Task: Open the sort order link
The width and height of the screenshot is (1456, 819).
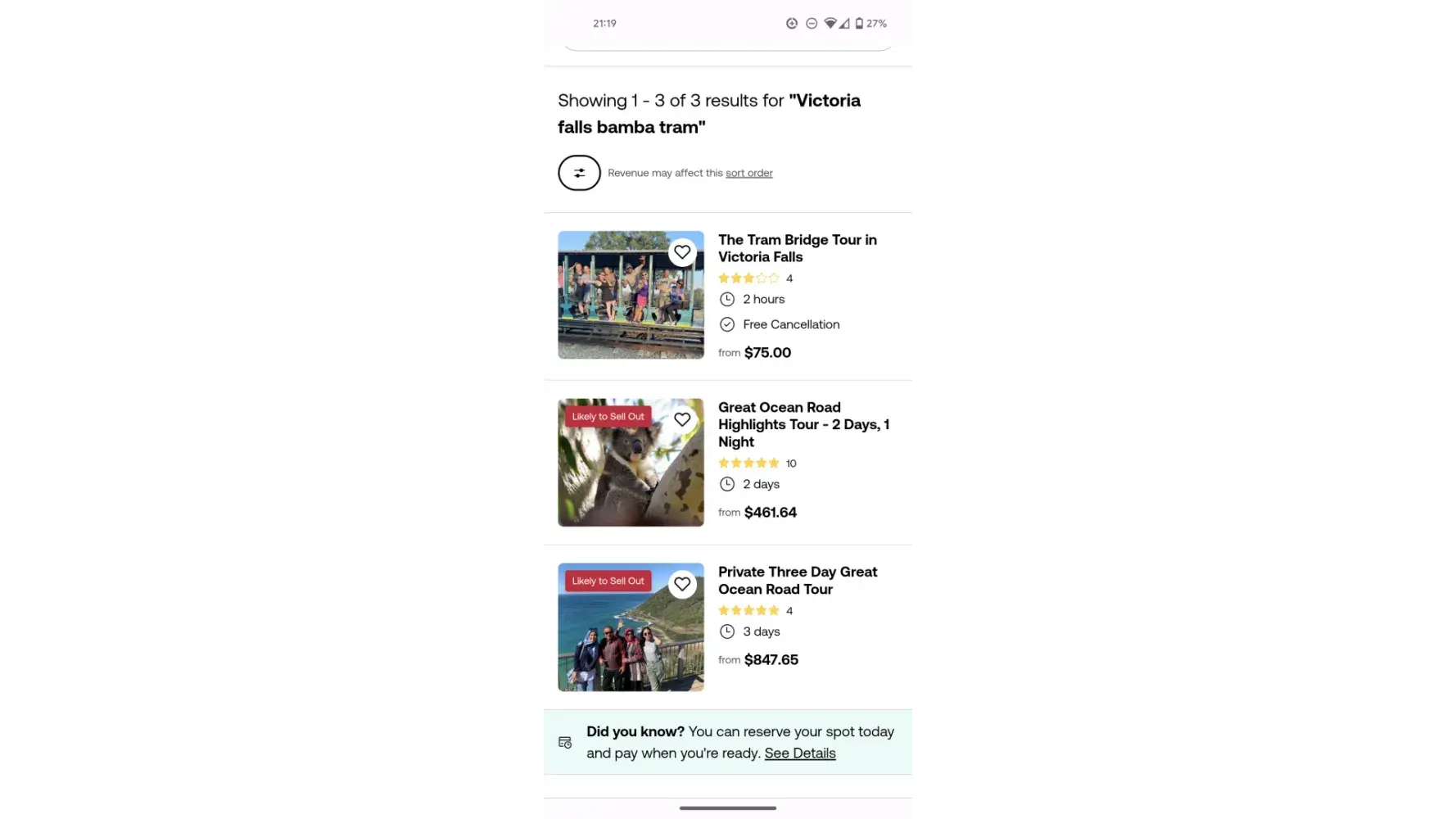Action: 748,173
